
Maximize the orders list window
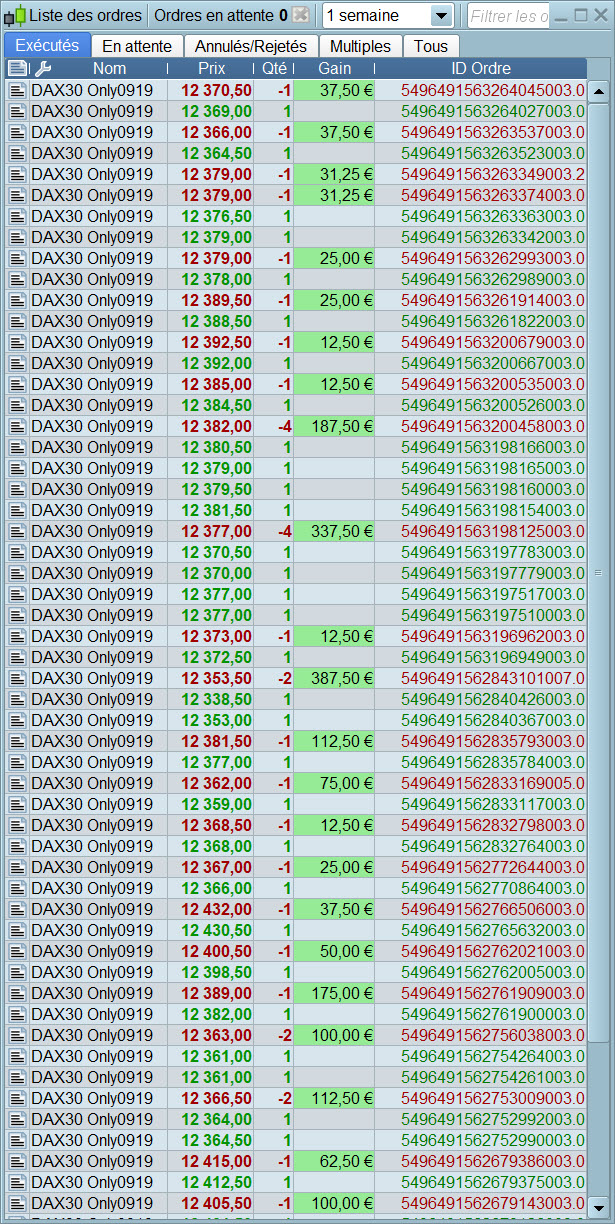(582, 15)
